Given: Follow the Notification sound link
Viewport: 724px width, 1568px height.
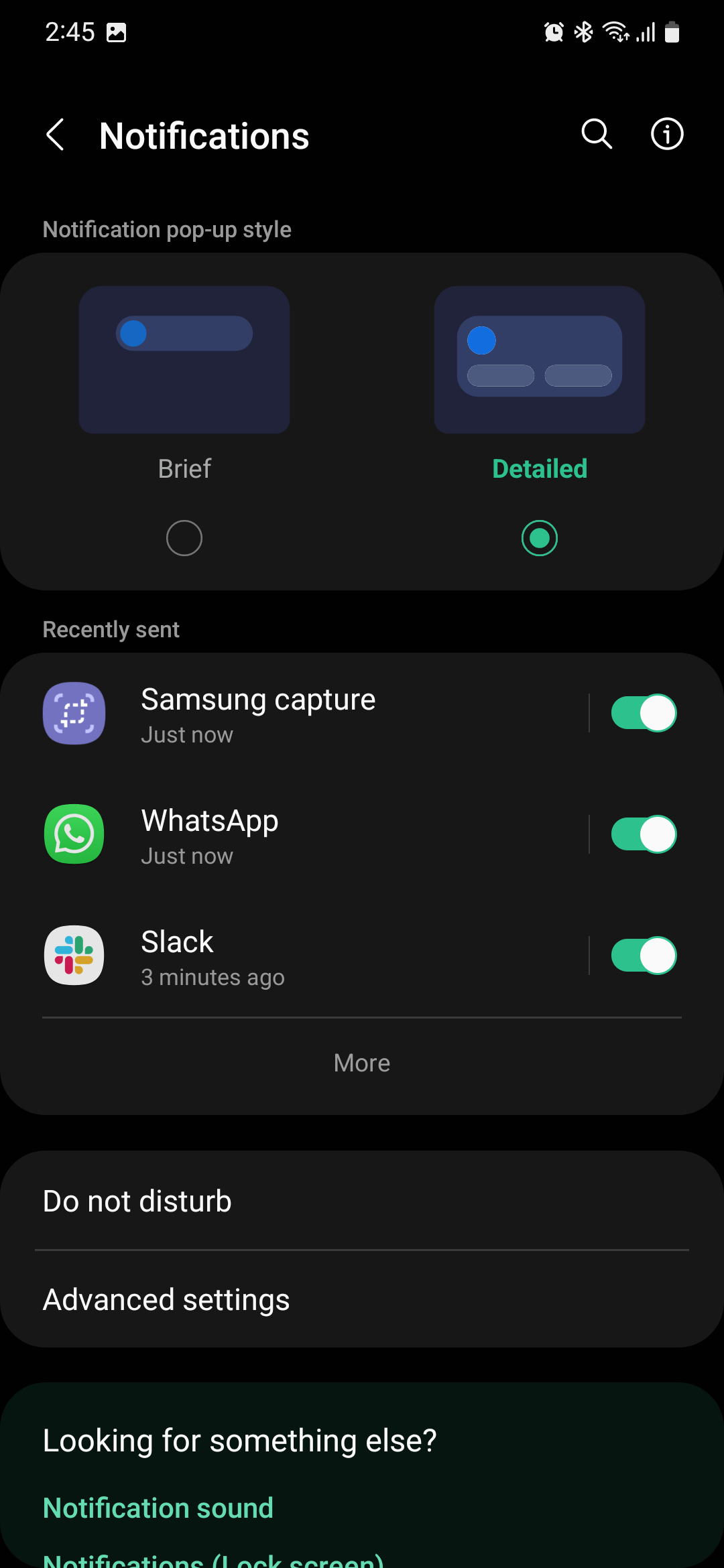Looking at the screenshot, I should tap(158, 1508).
